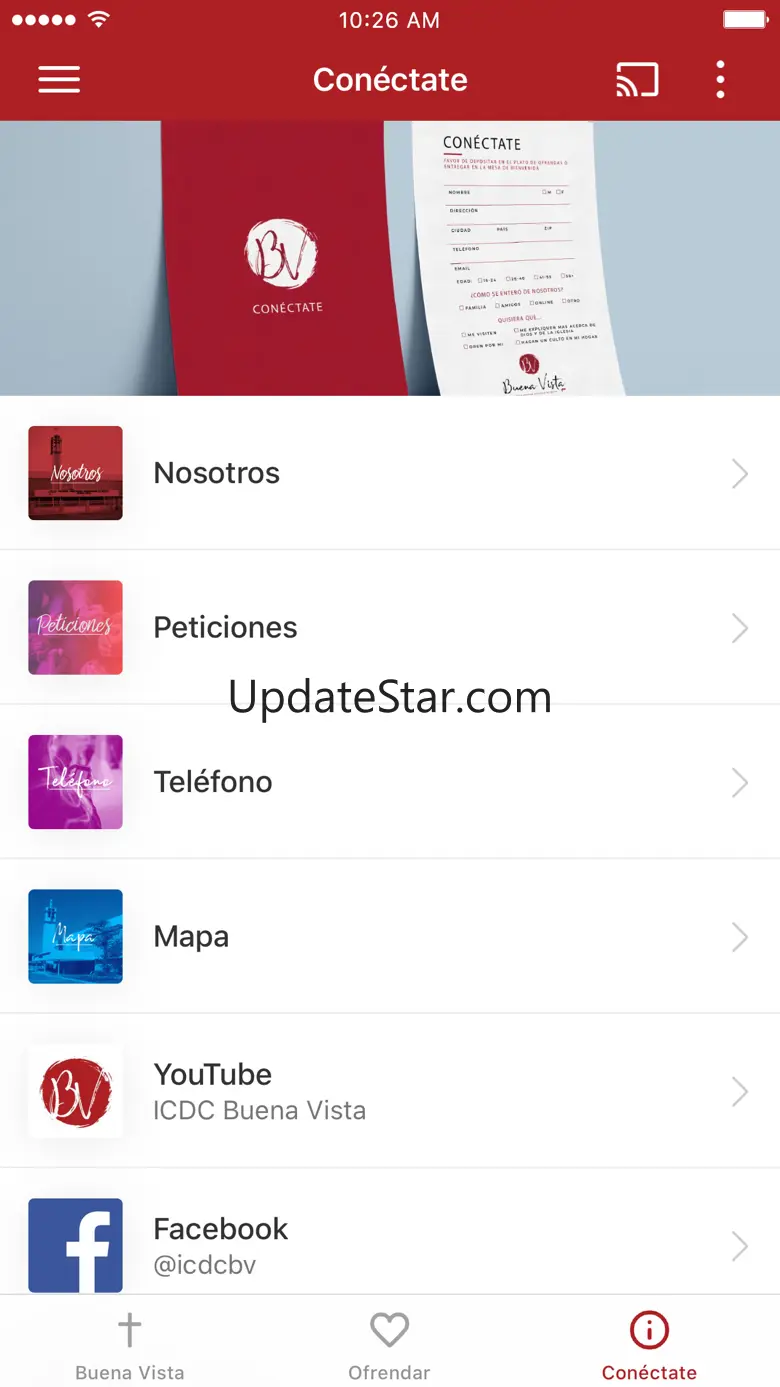Open the Nosotros row

click(x=390, y=473)
